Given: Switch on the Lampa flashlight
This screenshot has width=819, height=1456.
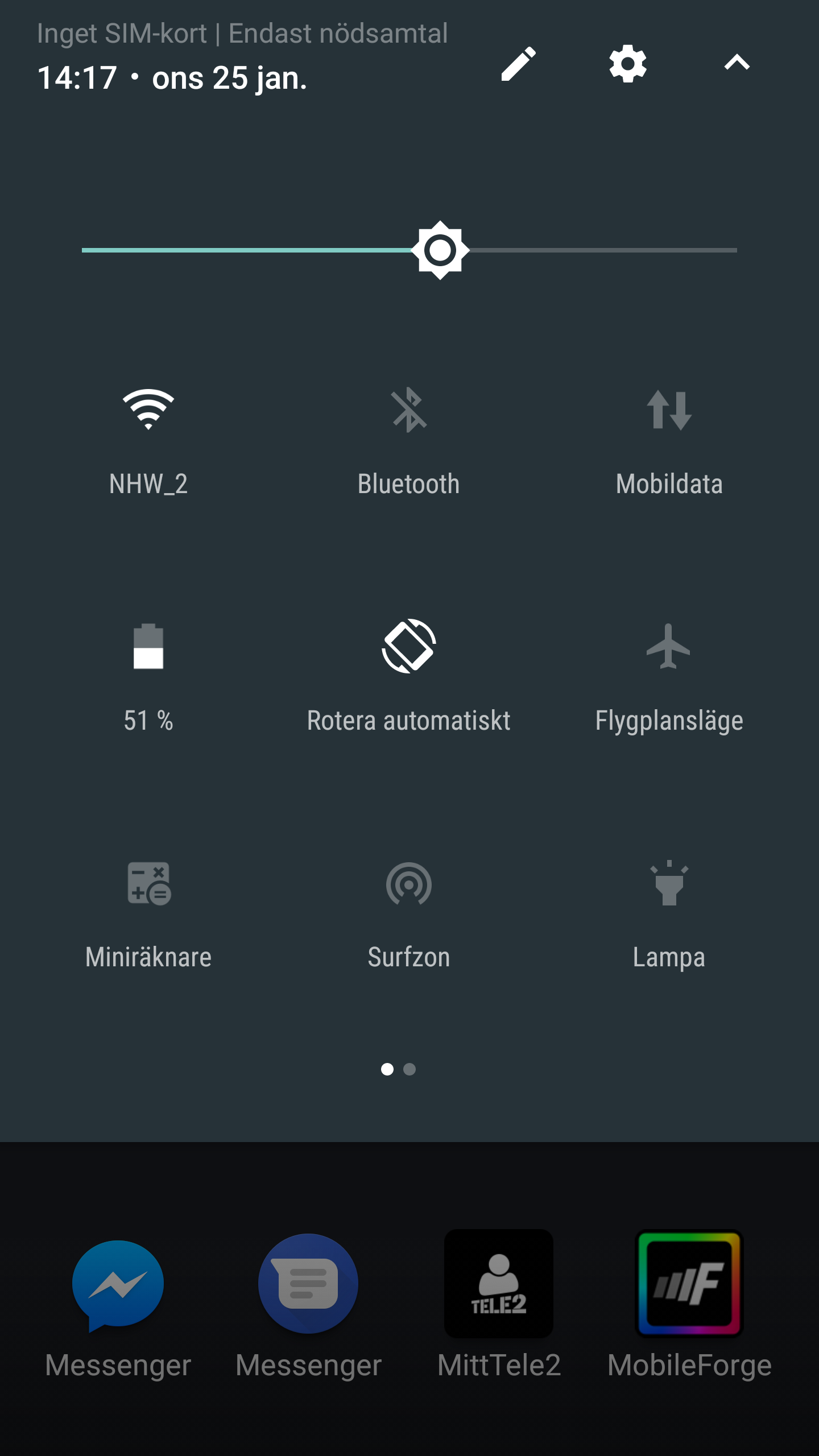Looking at the screenshot, I should (669, 884).
